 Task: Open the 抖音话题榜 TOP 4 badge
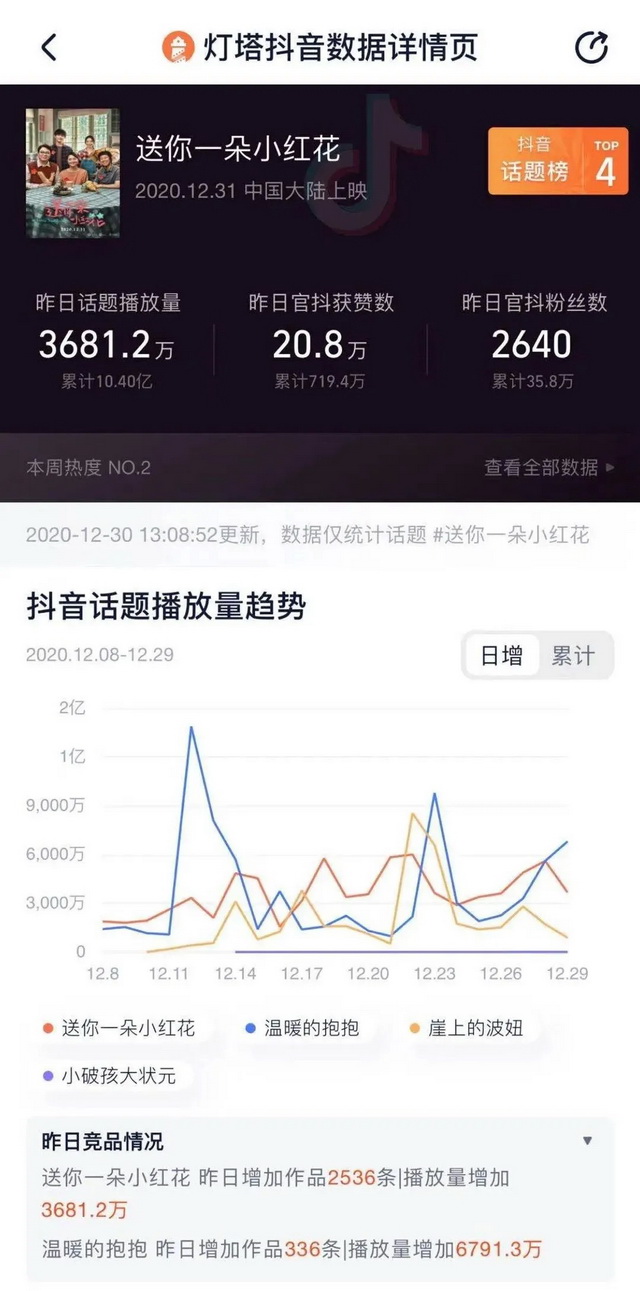click(x=557, y=161)
